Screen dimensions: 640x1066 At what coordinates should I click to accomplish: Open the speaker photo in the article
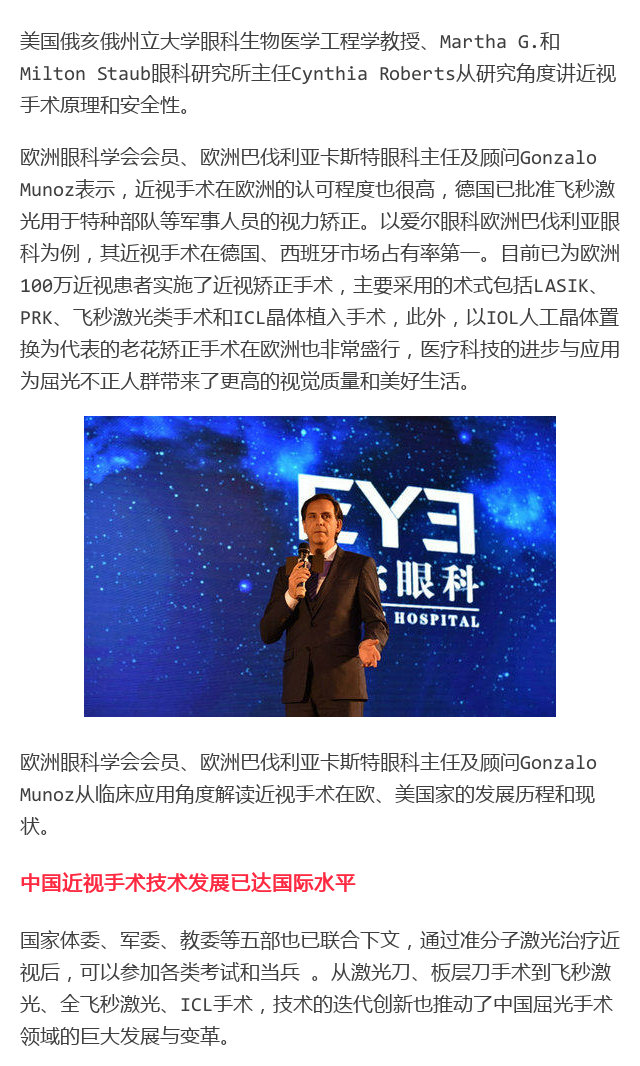(320, 566)
